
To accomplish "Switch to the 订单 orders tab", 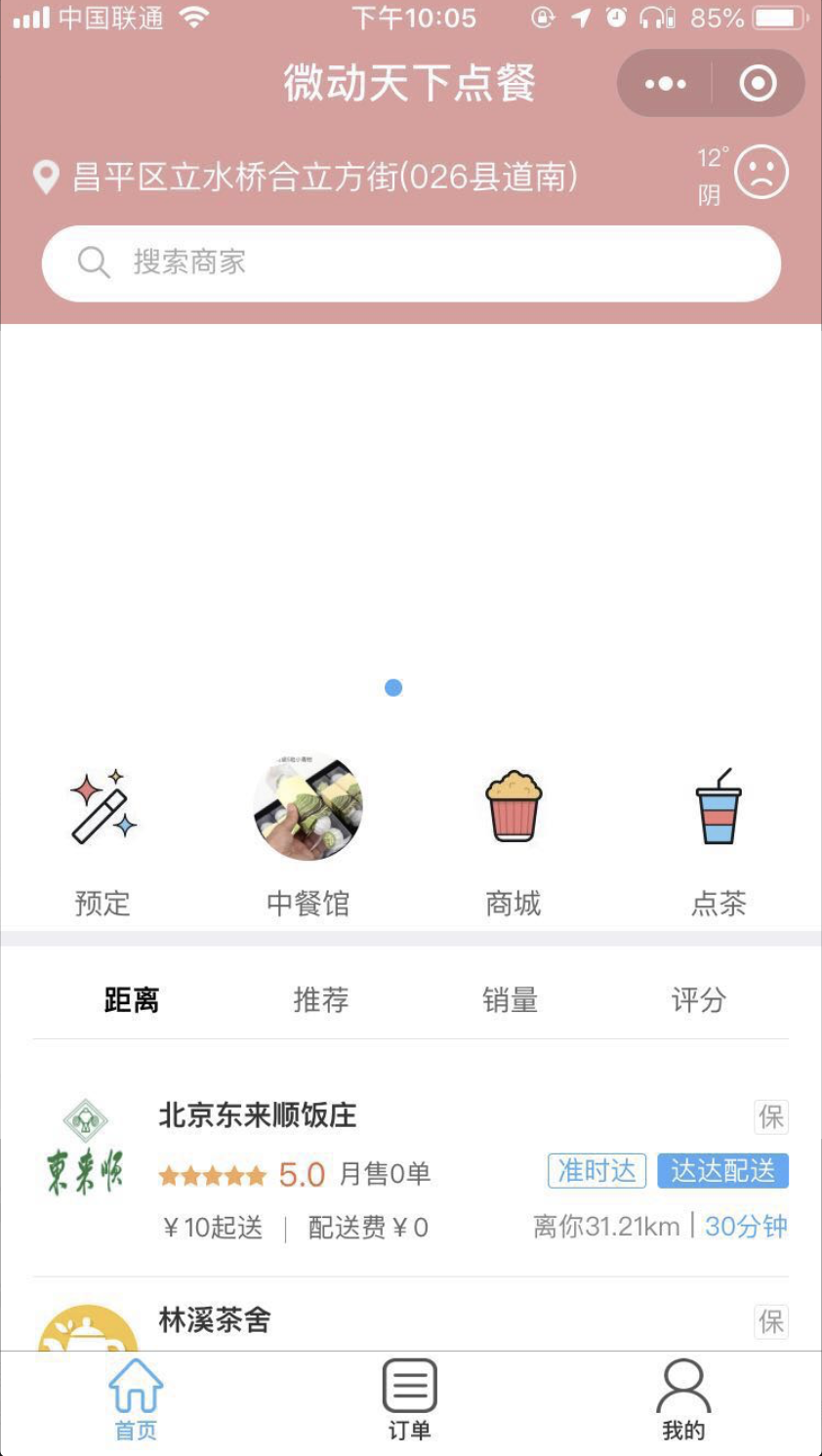I will pyautogui.click(x=410, y=1400).
